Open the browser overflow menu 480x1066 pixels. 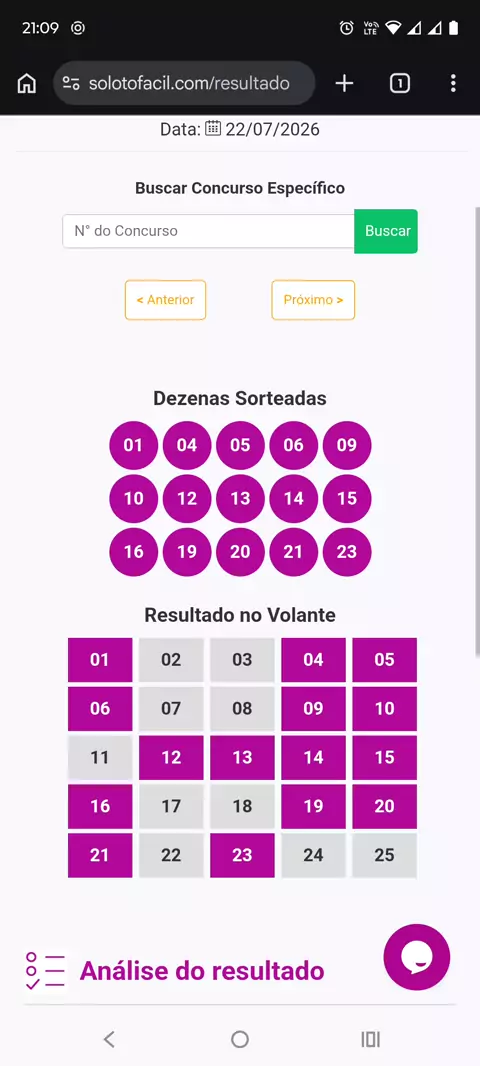pos(453,84)
